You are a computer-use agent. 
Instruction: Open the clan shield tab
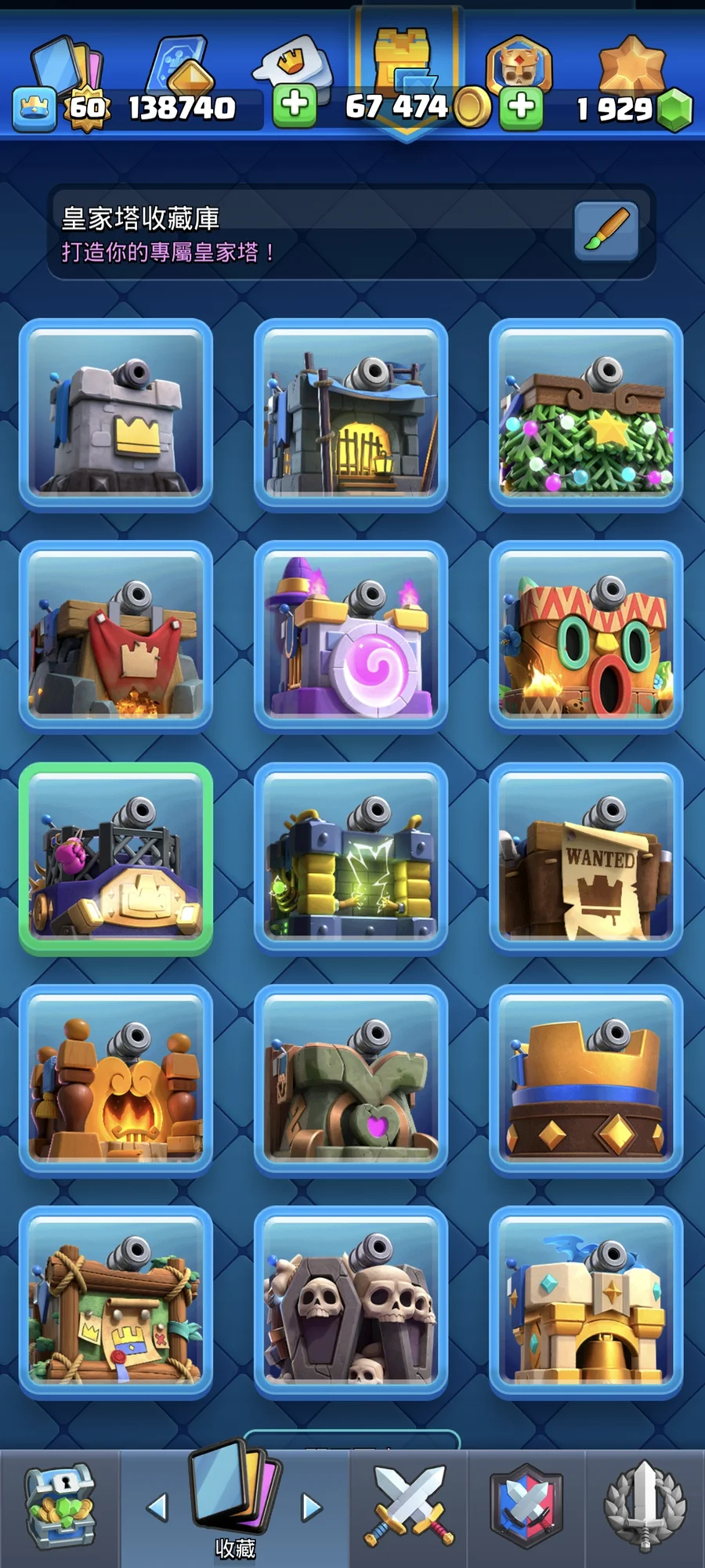tap(526, 1508)
